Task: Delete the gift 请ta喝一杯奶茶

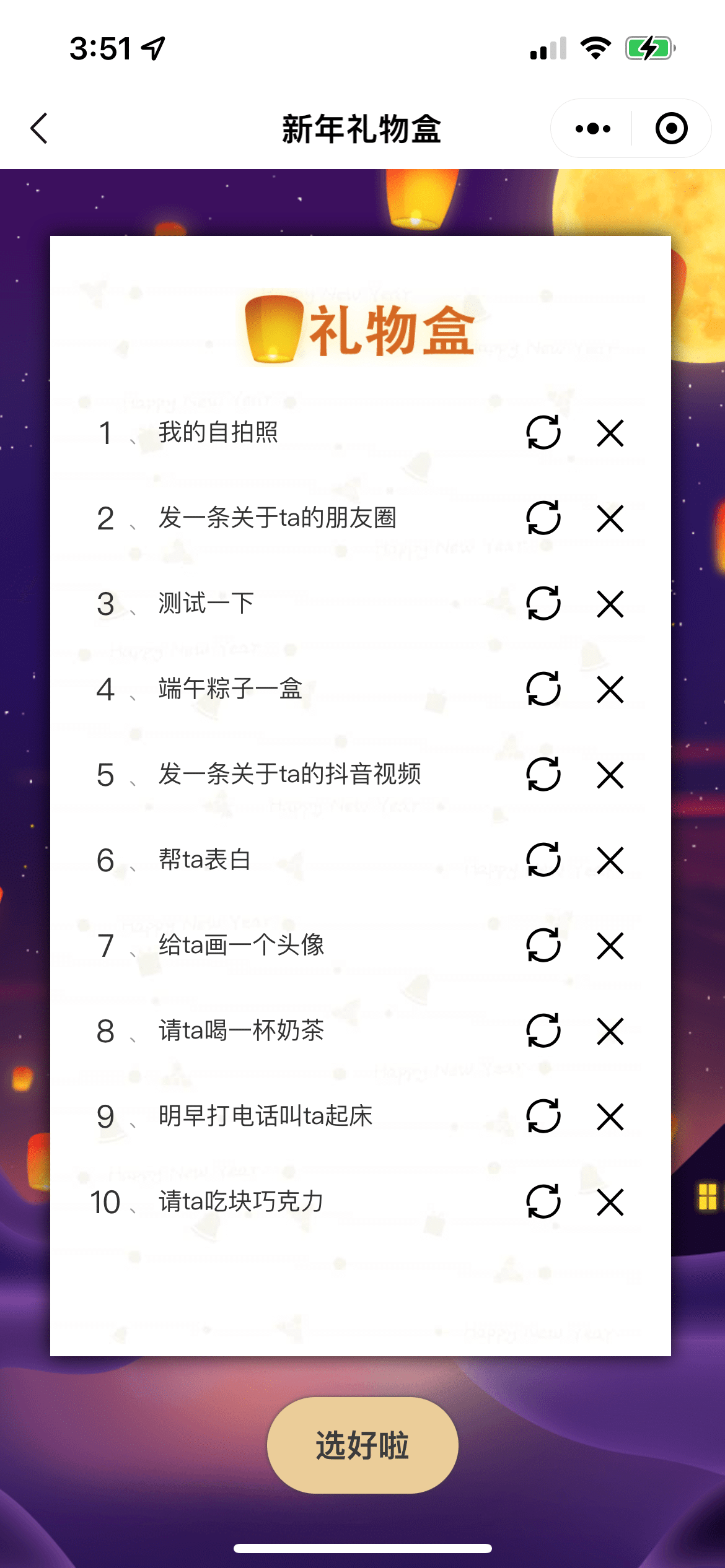Action: coord(610,1031)
